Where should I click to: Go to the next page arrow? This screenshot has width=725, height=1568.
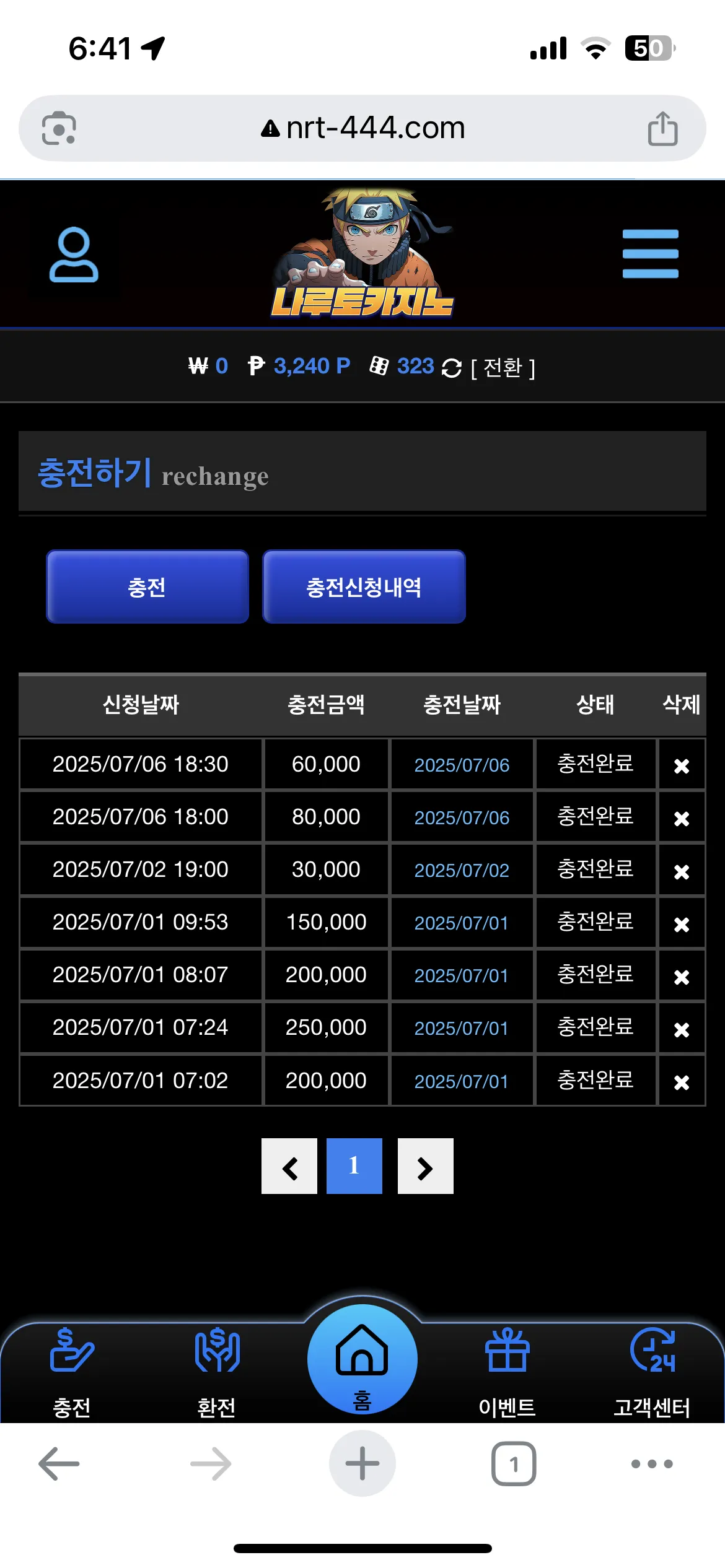426,1166
